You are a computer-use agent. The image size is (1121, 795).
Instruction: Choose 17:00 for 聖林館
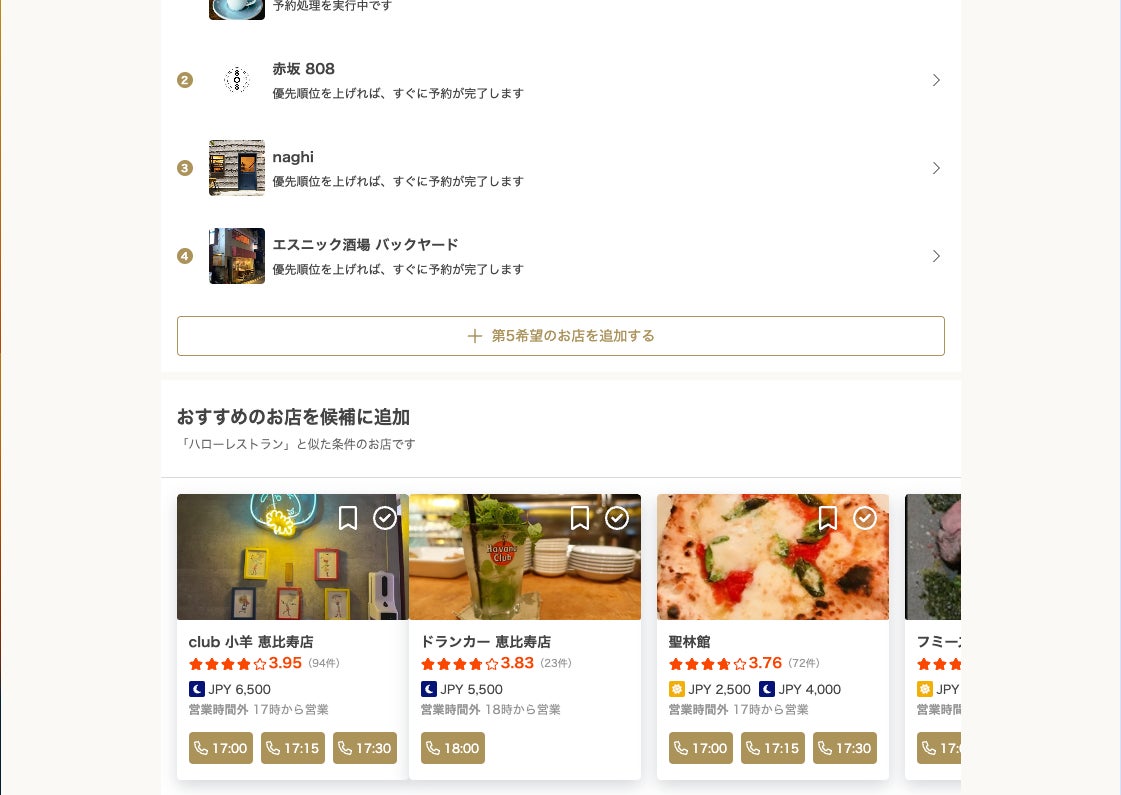click(701, 748)
